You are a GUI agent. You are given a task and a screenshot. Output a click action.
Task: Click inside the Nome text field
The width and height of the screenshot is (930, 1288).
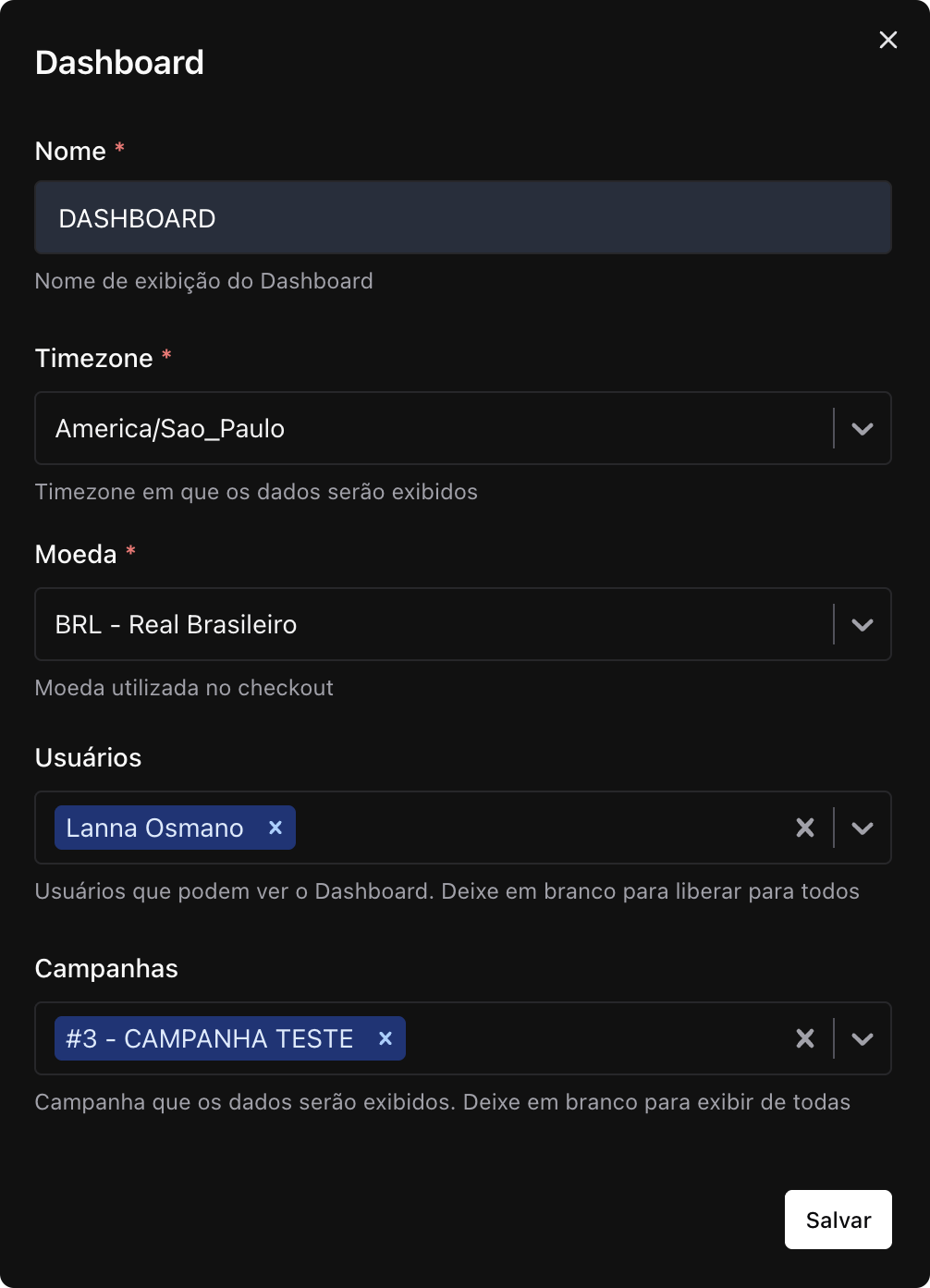pyautogui.click(x=462, y=217)
